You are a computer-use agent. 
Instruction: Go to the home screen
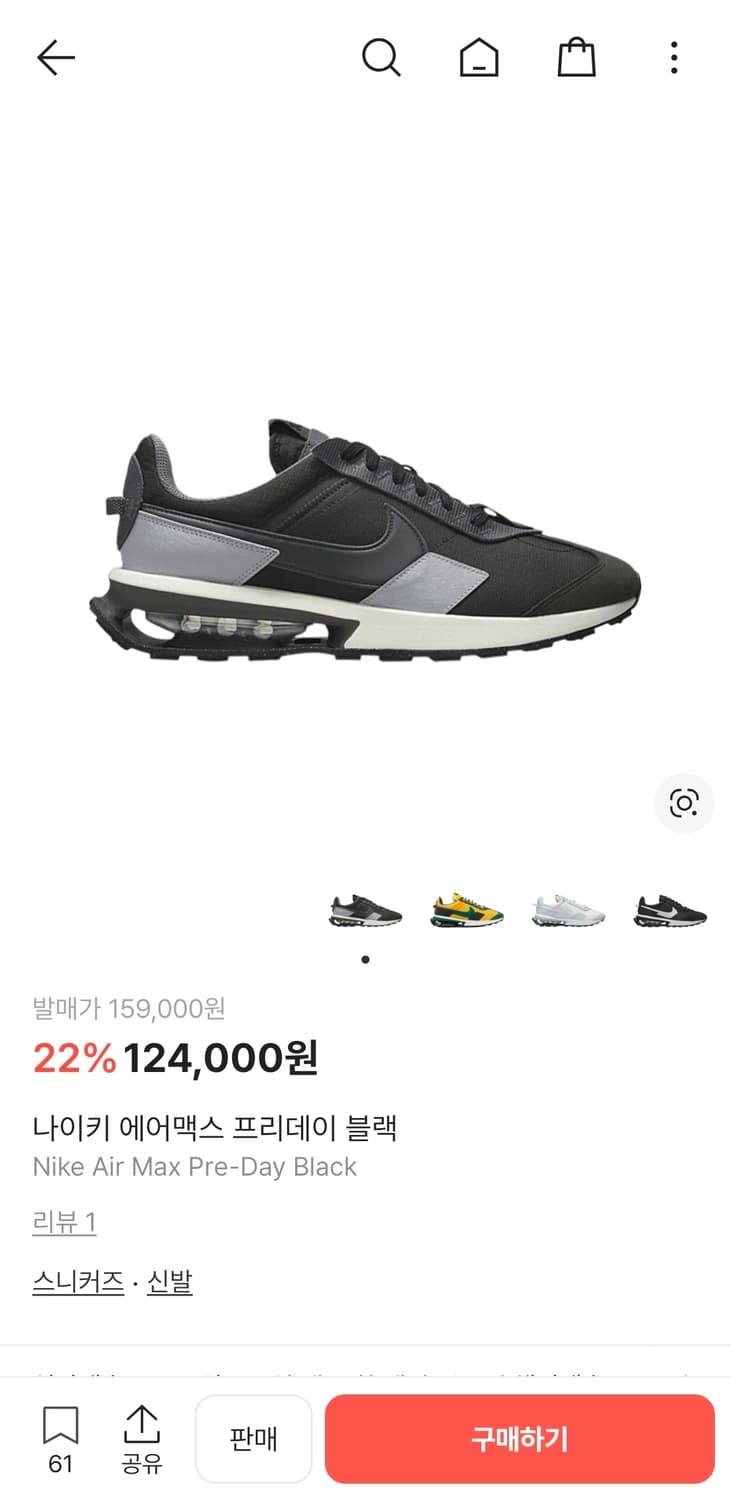click(x=479, y=57)
